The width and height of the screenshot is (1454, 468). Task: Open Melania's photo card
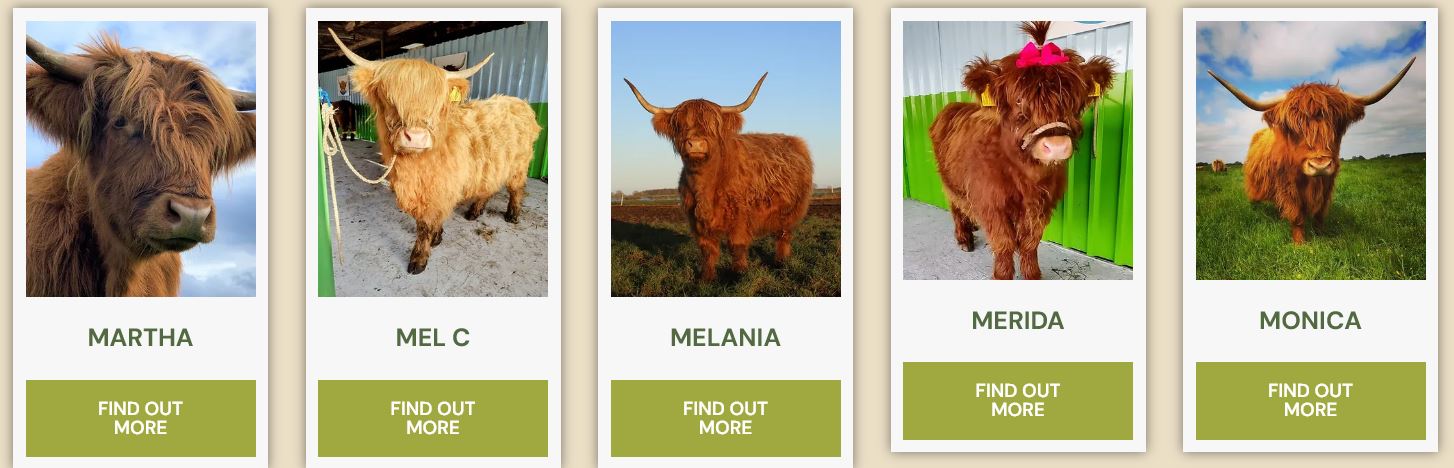click(x=726, y=159)
